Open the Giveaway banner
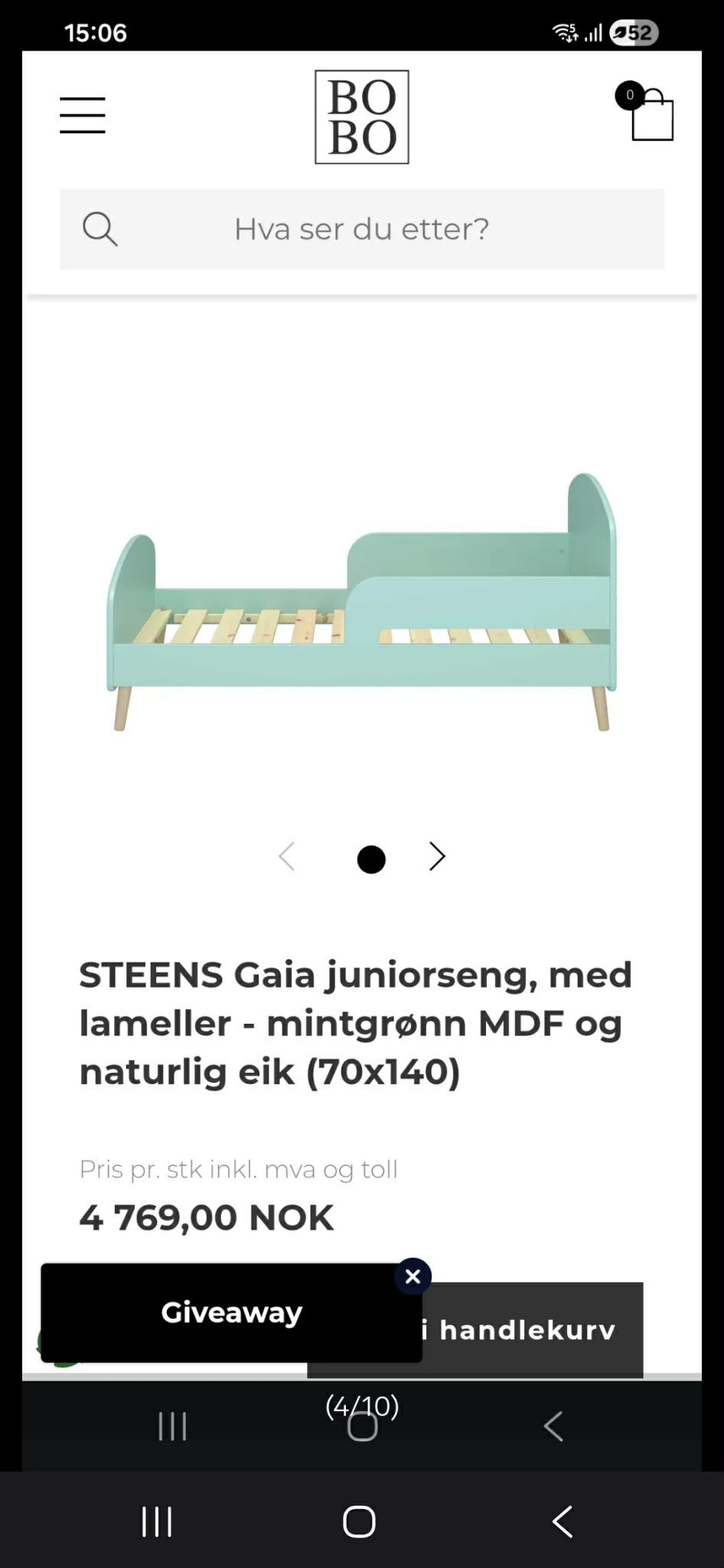This screenshot has width=724, height=1568. (x=230, y=1313)
